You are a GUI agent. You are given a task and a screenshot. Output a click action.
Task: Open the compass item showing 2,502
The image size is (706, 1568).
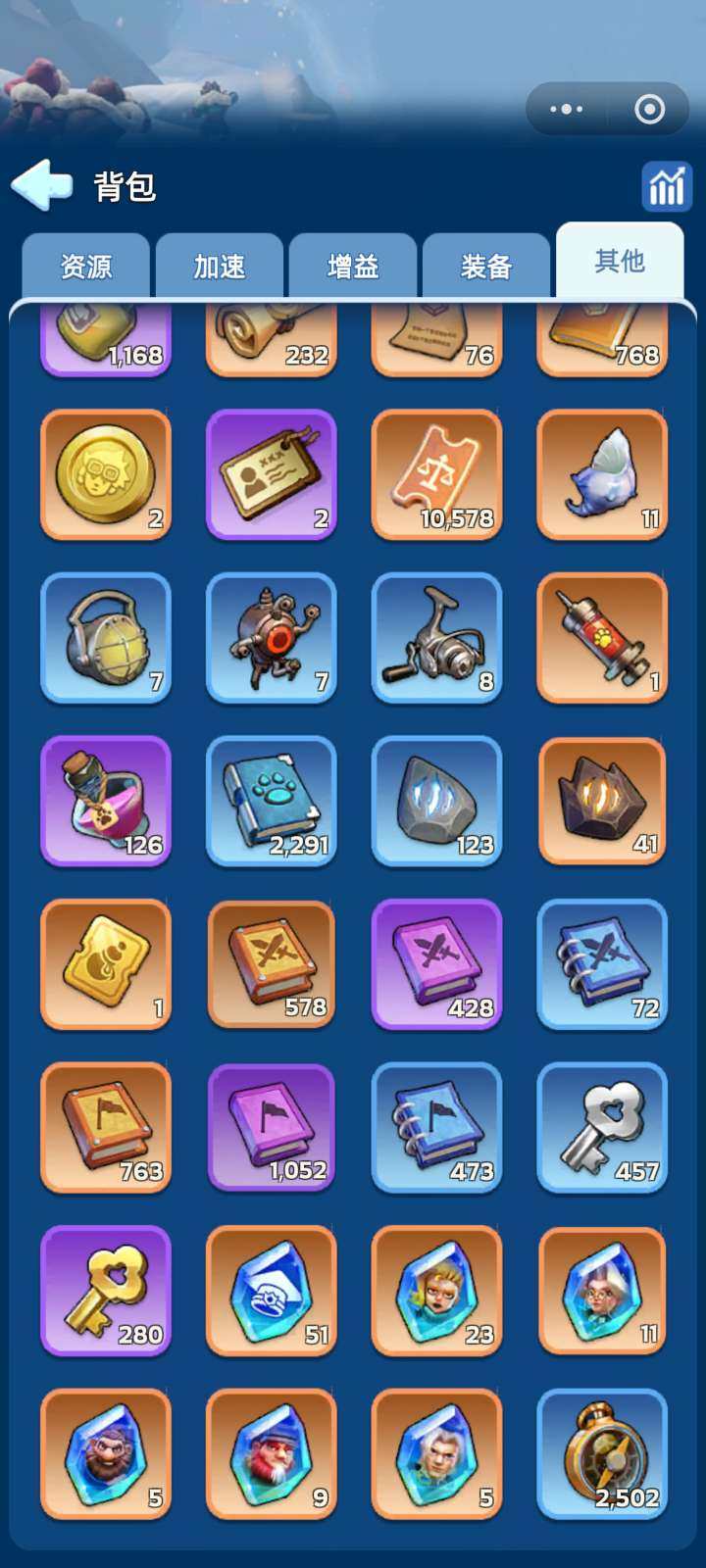[x=602, y=1453]
